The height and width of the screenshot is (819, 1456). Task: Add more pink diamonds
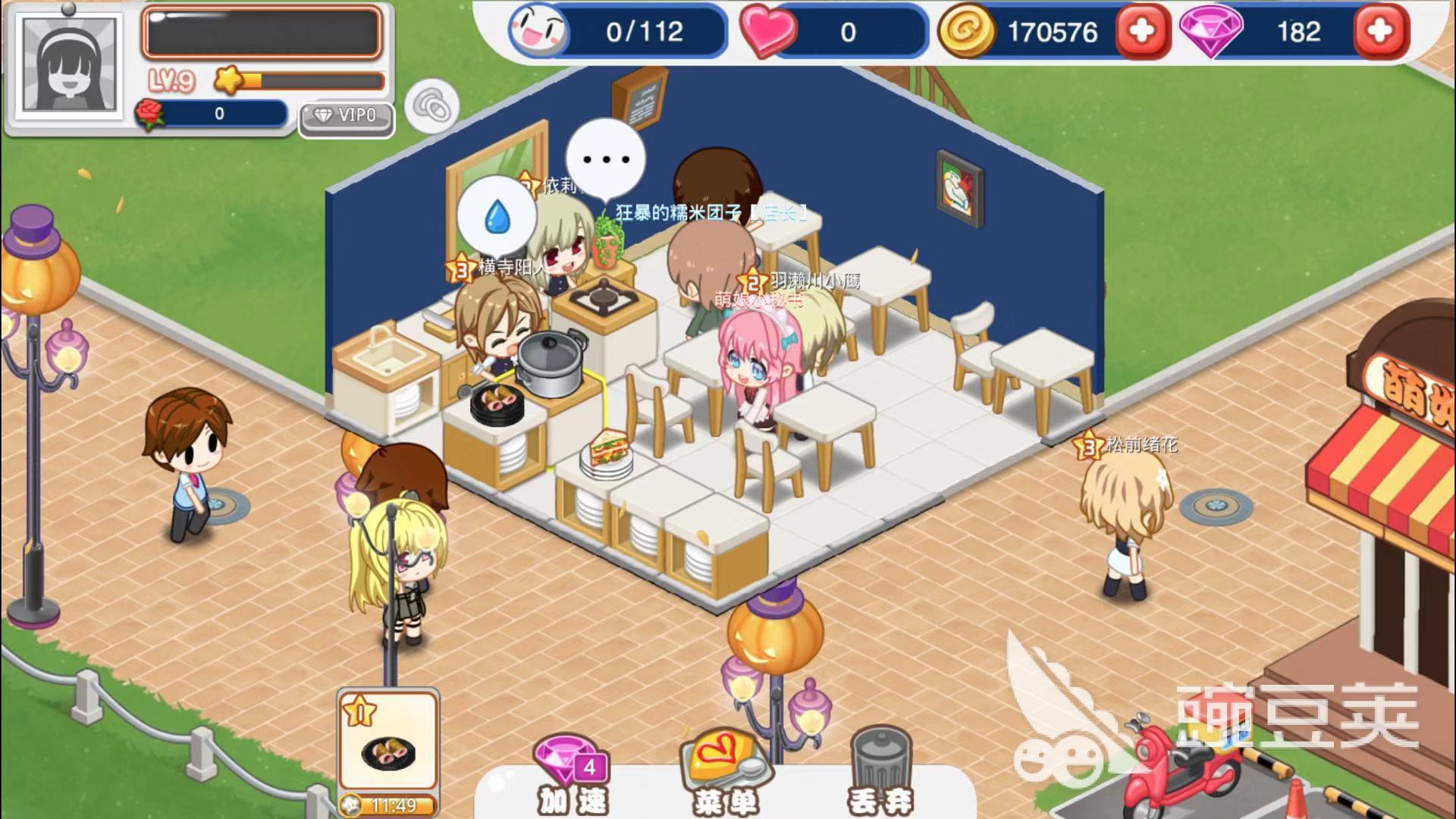(1379, 32)
